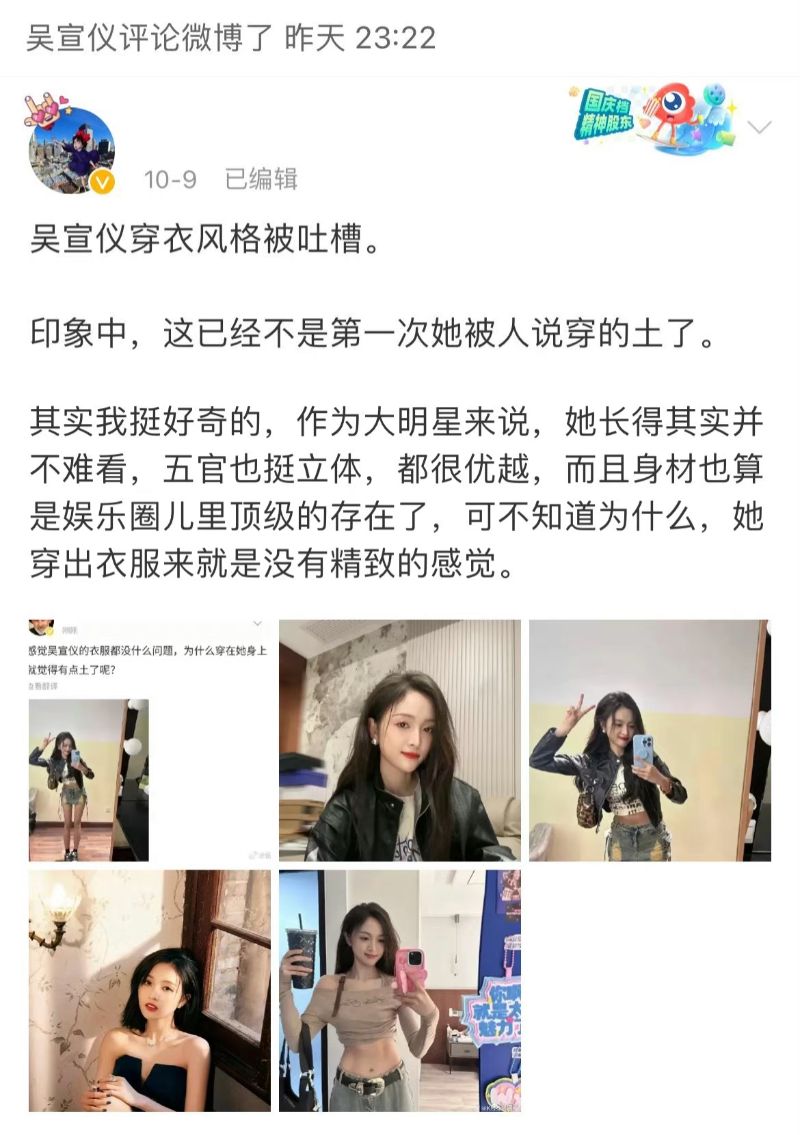Image resolution: width=800 pixels, height=1135 pixels.
Task: Open the comment screenshot image thumbnail
Action: pyautogui.click(x=149, y=740)
